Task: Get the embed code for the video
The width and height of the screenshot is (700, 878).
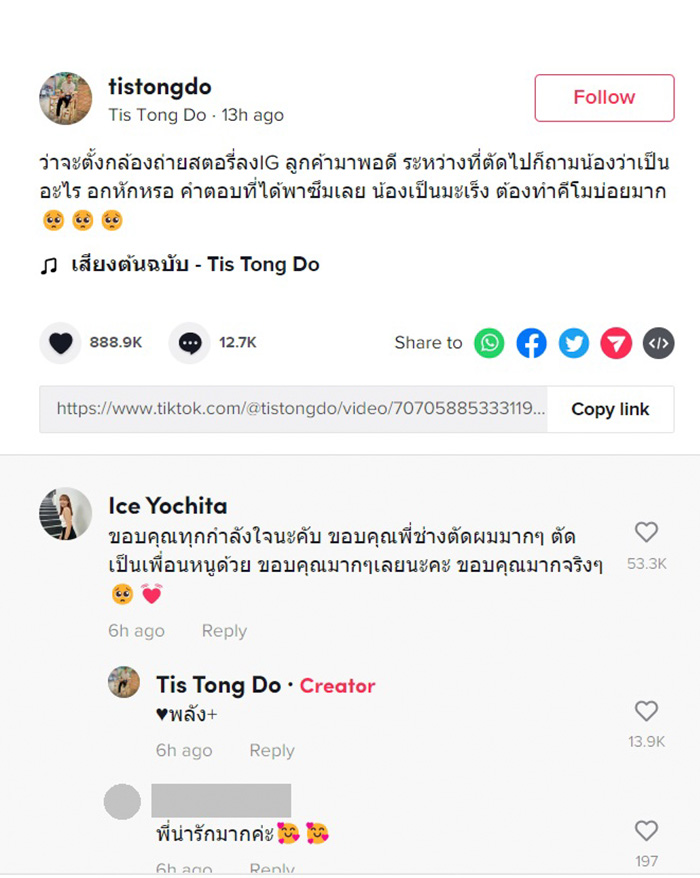Action: [x=658, y=343]
